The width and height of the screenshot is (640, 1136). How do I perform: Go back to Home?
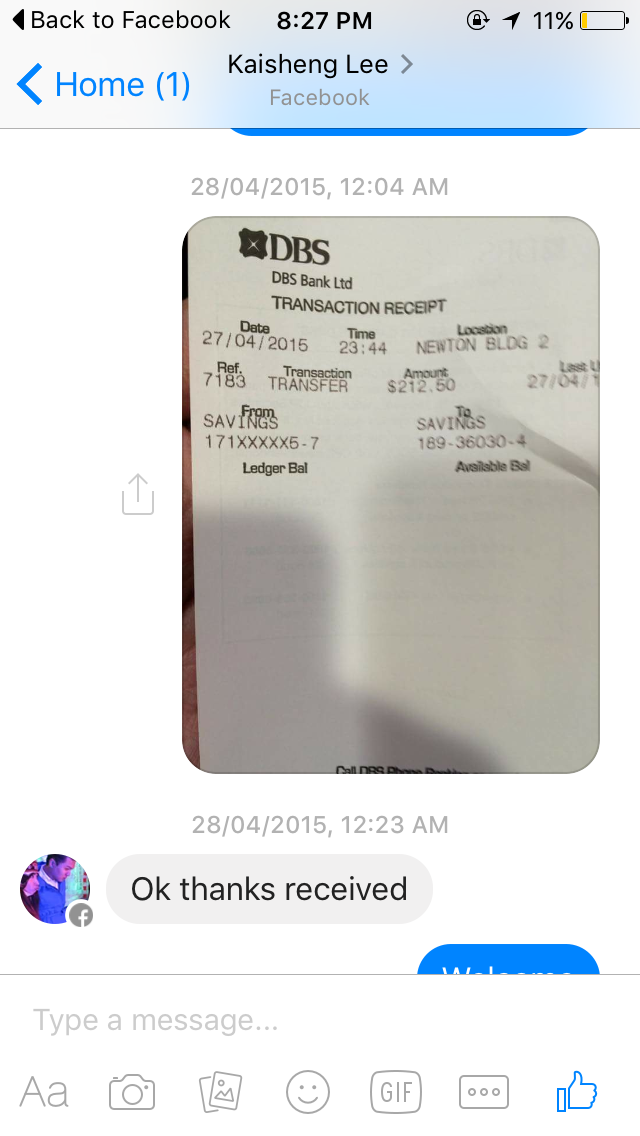point(104,84)
